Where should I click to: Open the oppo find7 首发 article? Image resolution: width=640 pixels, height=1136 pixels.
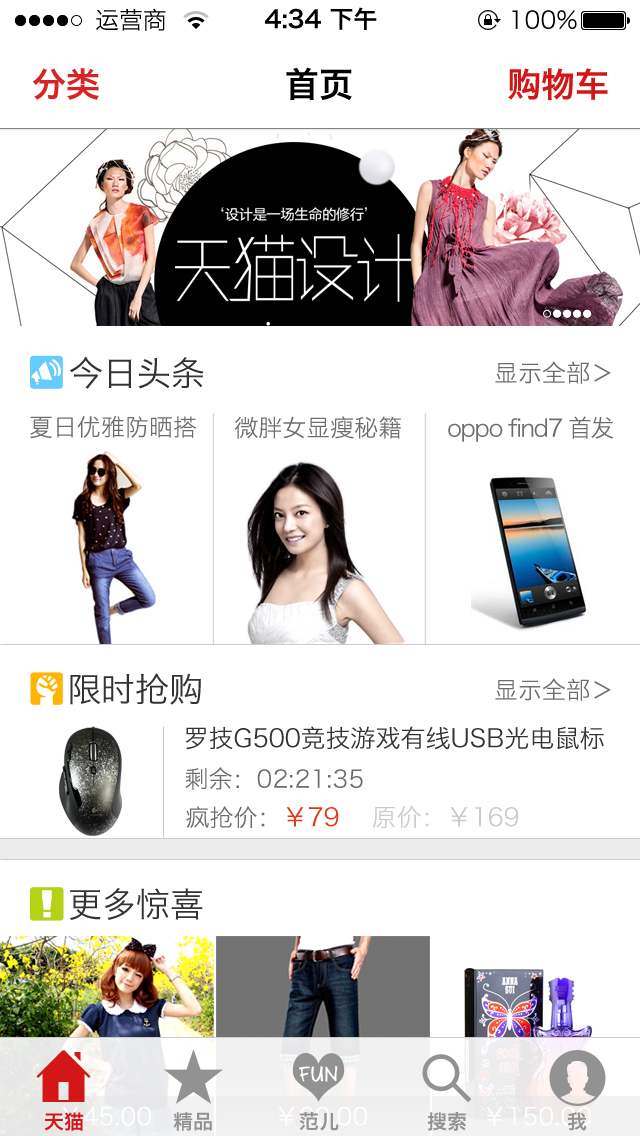point(531,530)
